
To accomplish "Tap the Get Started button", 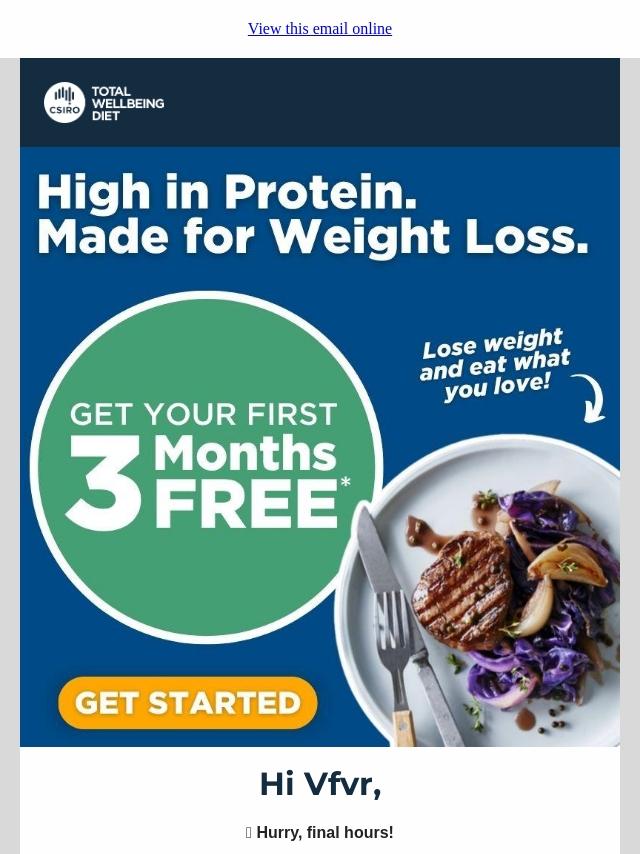I will tap(188, 702).
